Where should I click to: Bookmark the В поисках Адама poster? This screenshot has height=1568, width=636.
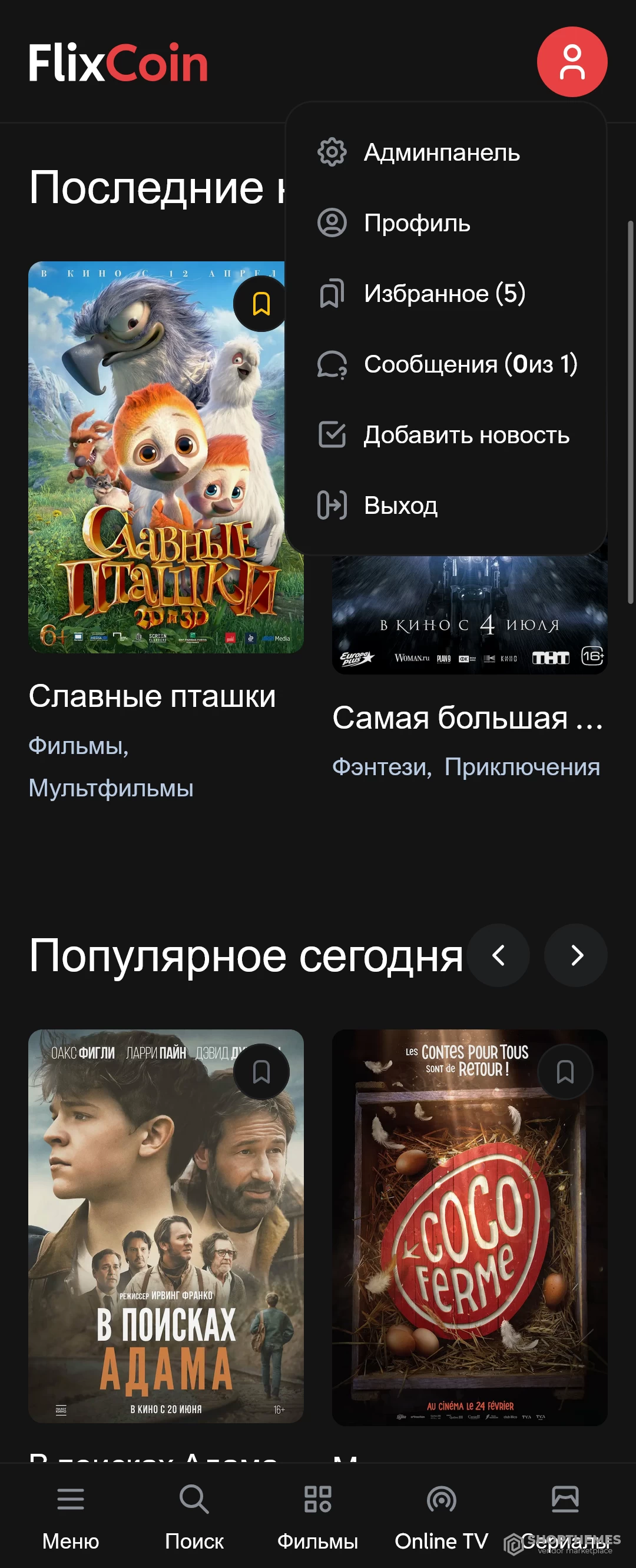point(261,1072)
